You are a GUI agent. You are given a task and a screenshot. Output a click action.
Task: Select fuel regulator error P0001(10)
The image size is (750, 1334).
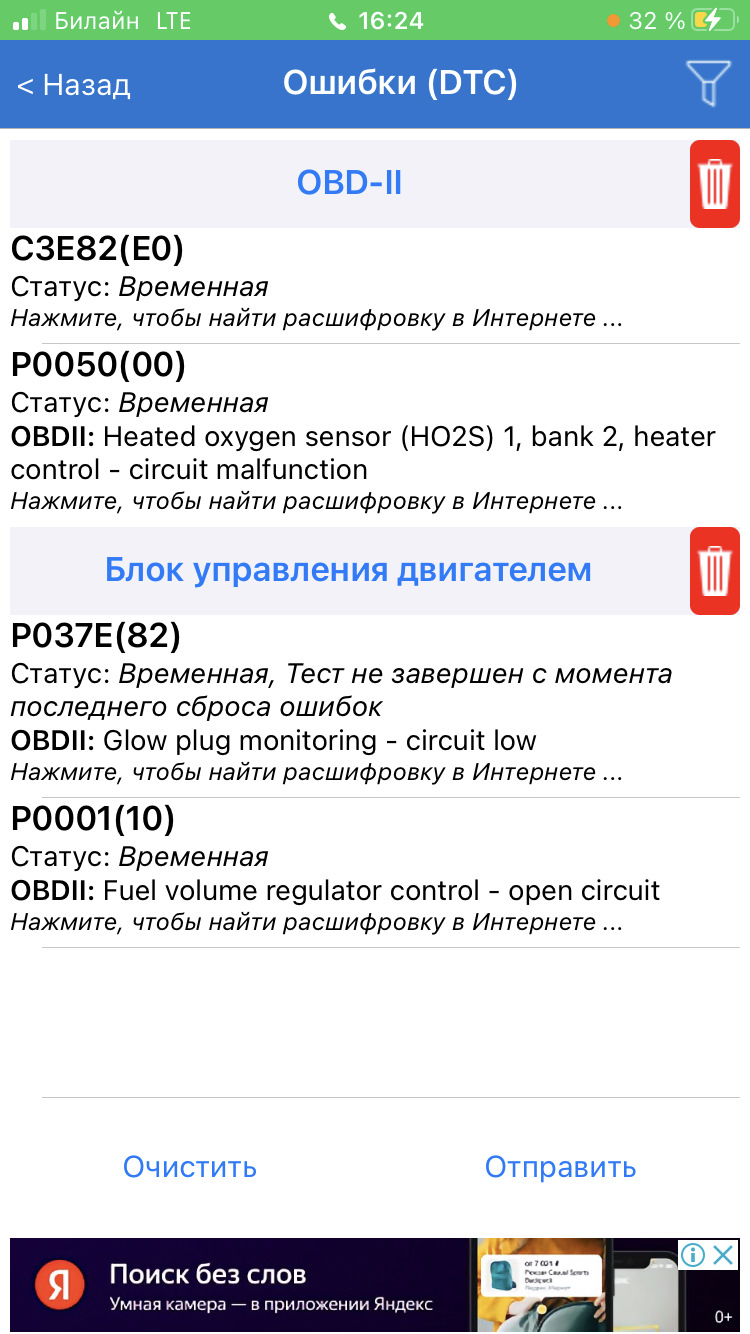point(92,819)
